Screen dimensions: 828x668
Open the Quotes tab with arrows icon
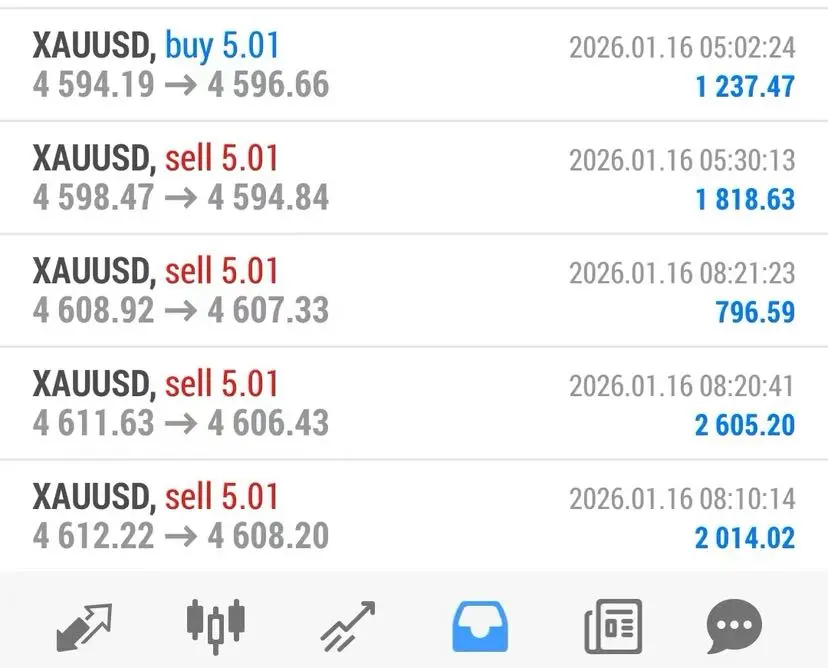point(83,627)
